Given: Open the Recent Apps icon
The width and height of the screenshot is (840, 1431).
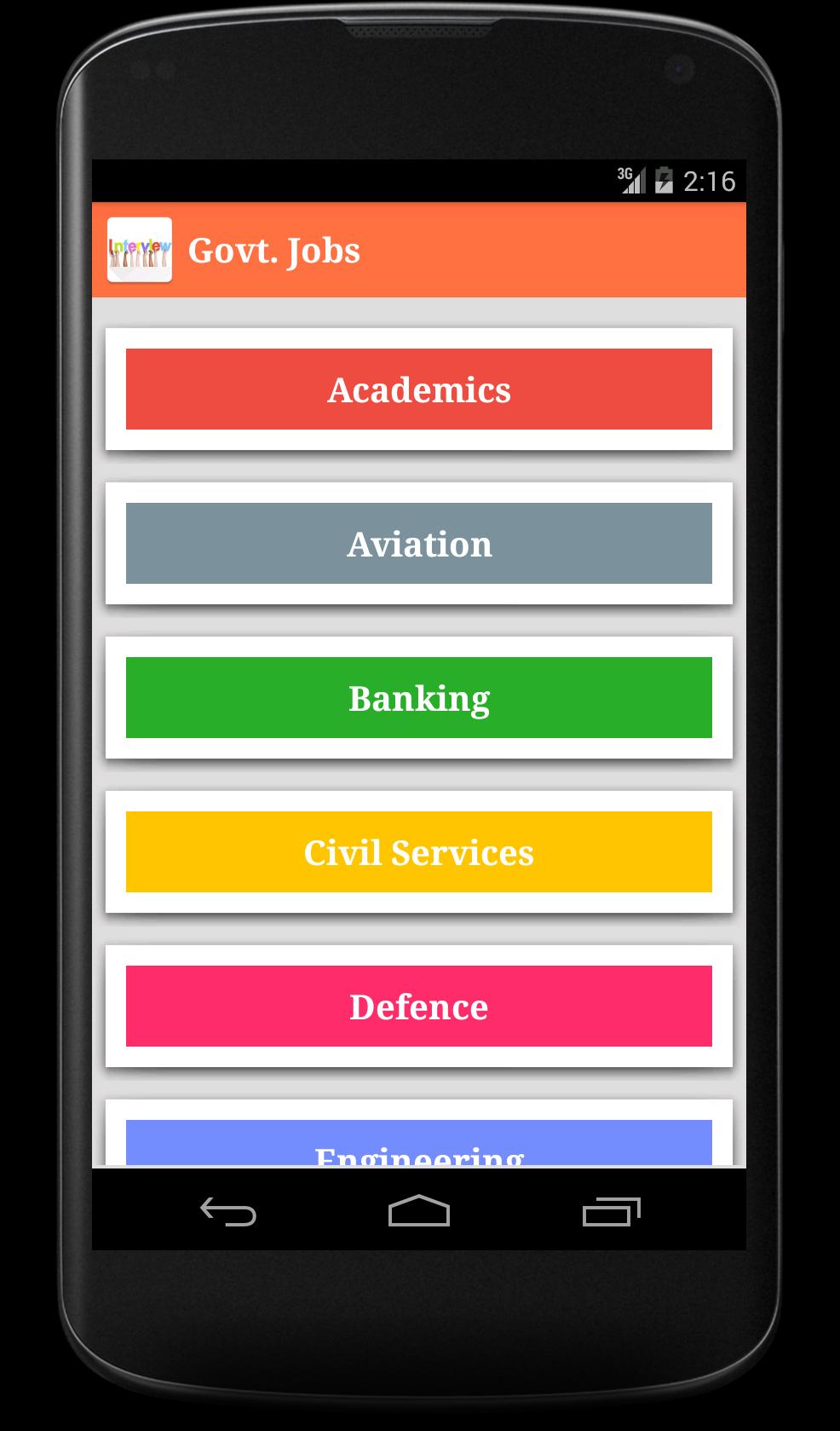Looking at the screenshot, I should tap(612, 1210).
